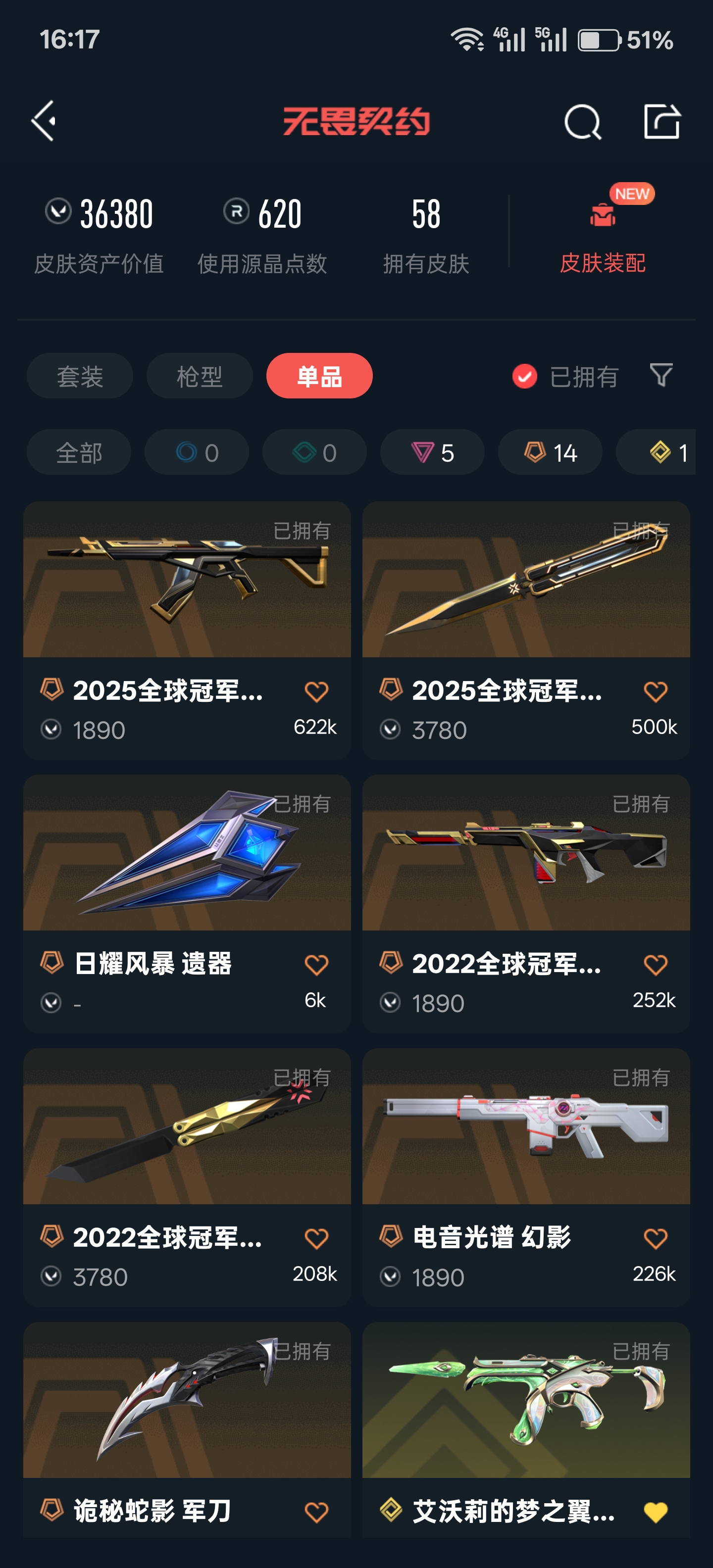Like the 电音光谱 幻影 skin

coord(655,1239)
